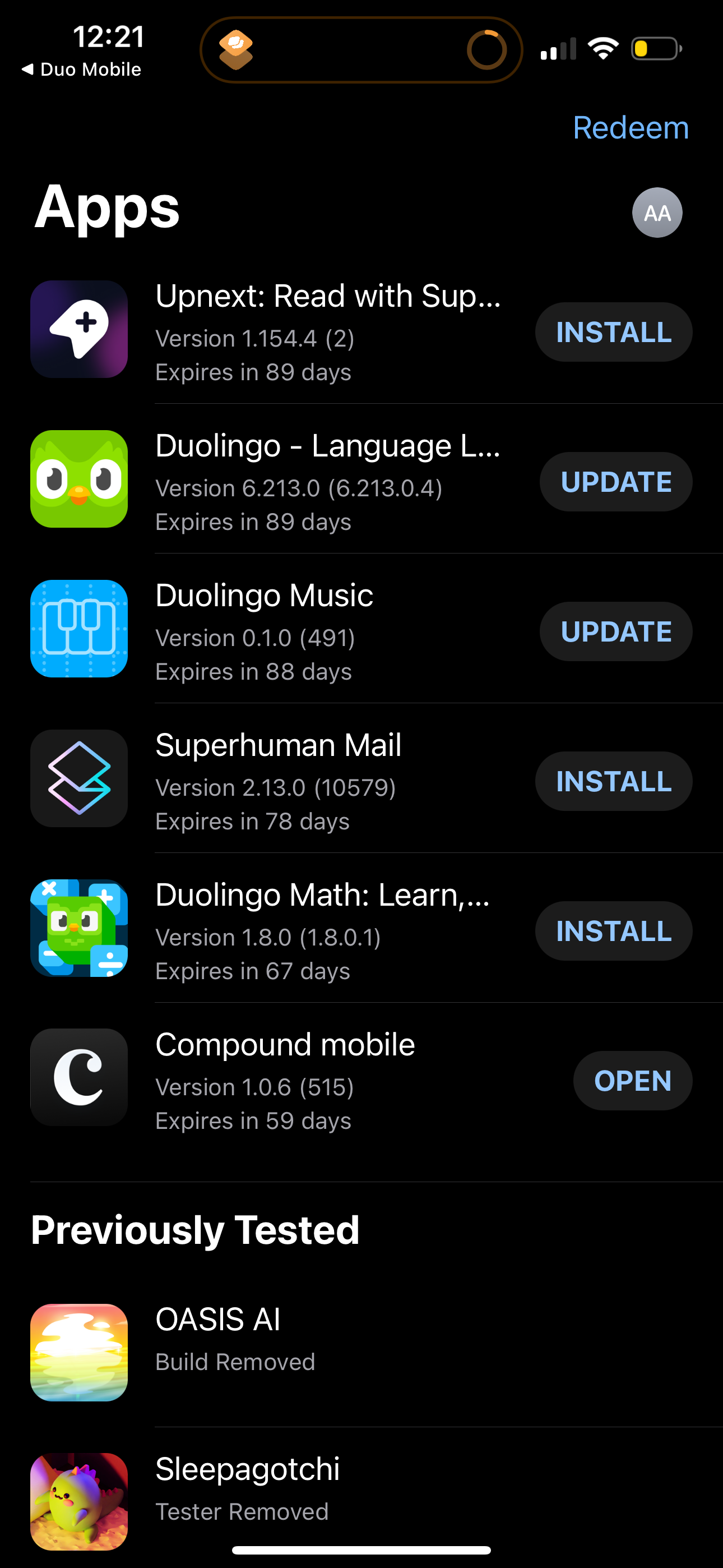Tap the Duolingo Math app icon

point(78,929)
